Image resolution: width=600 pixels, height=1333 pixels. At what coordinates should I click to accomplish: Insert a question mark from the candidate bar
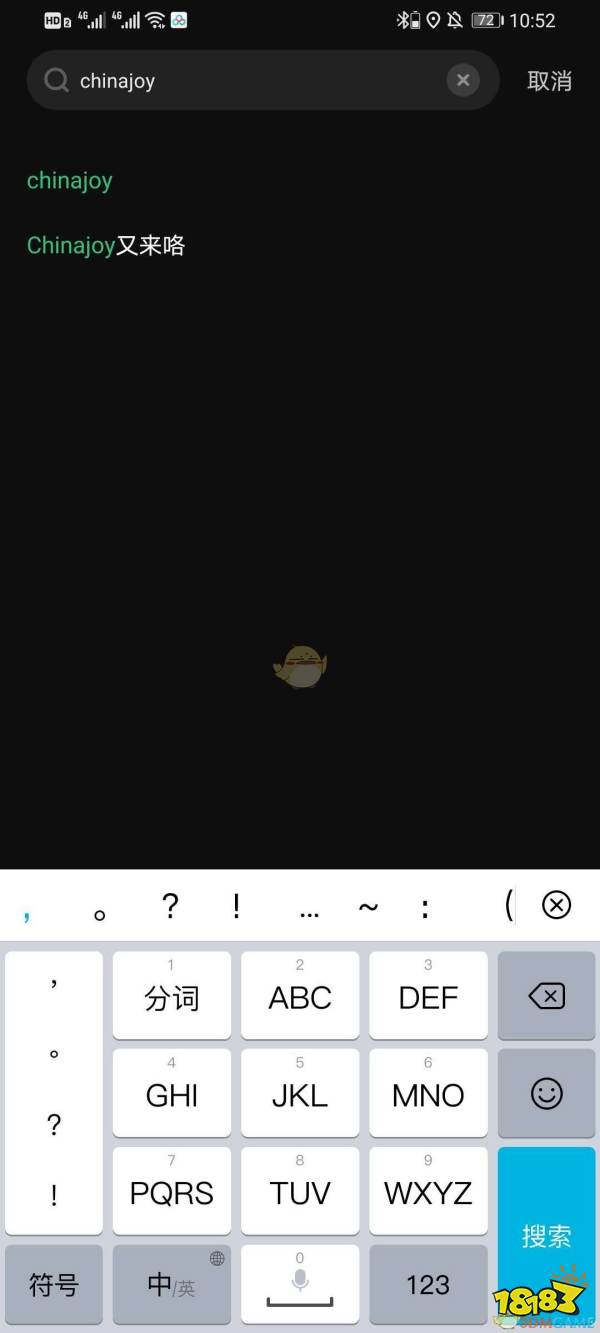coord(170,906)
